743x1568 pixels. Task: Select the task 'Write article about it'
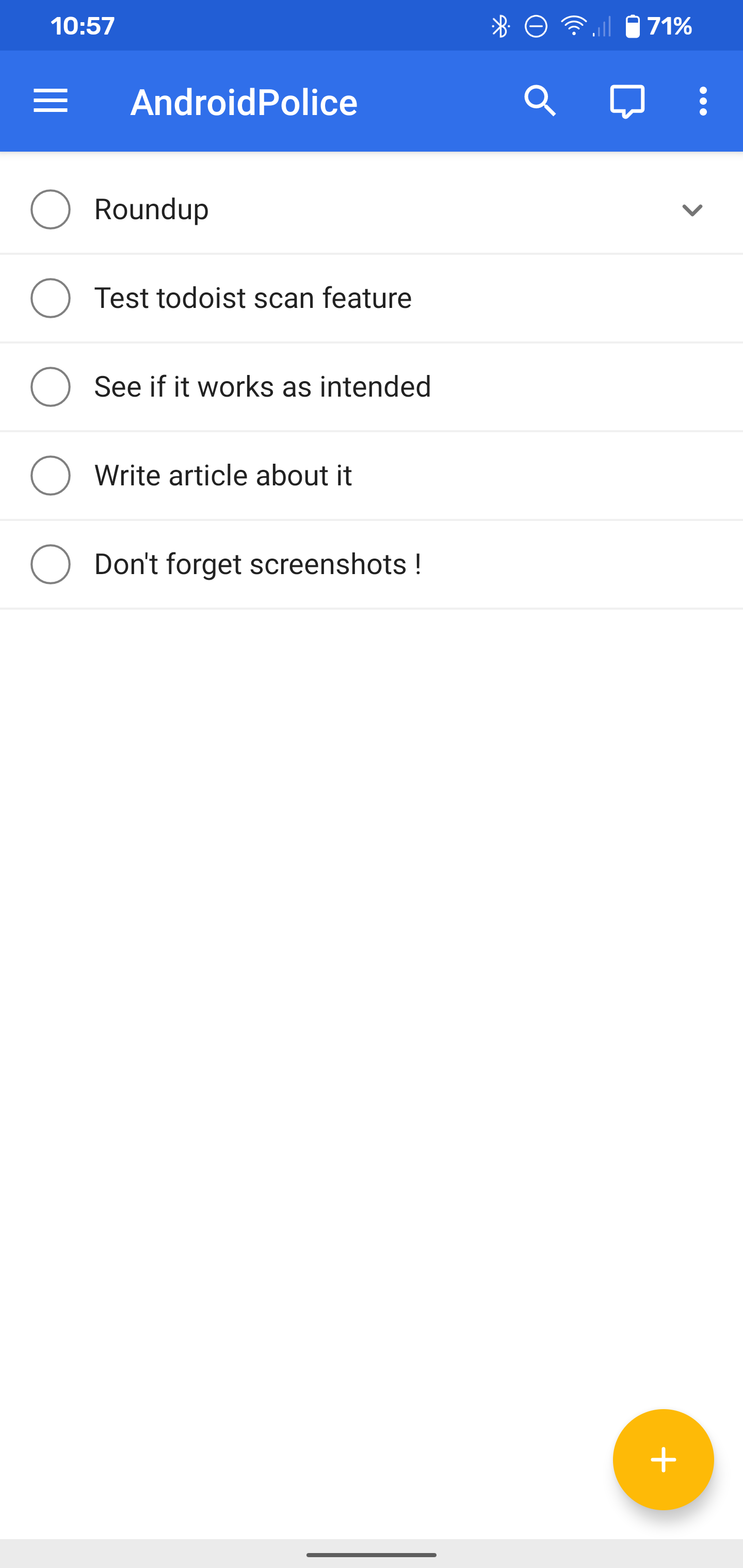(x=223, y=476)
